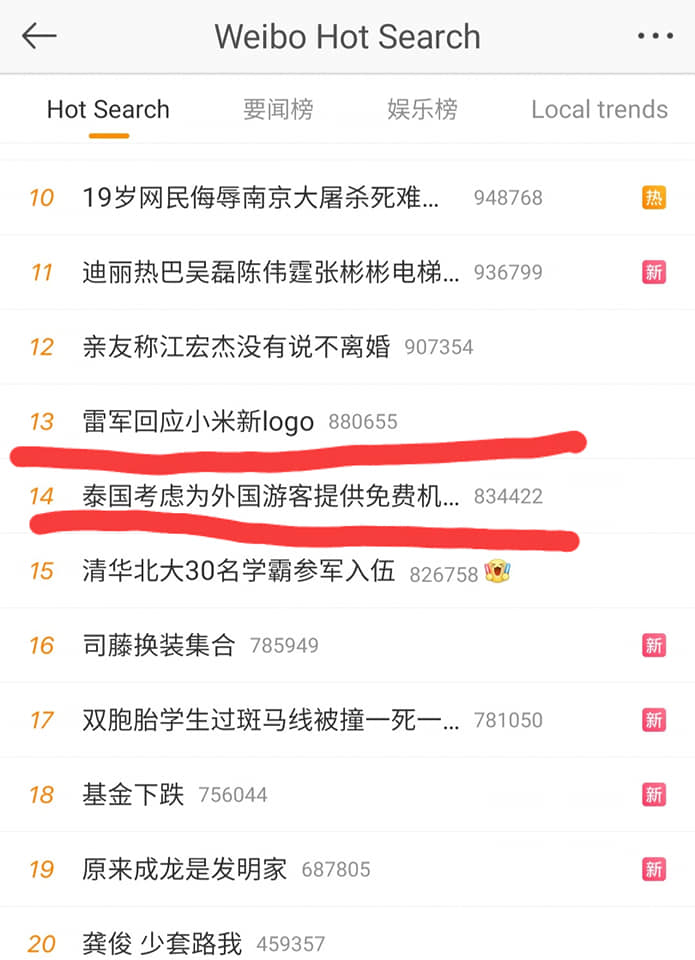Open topic 龚俊 少套路我
Image resolution: width=695 pixels, height=960 pixels.
tap(162, 942)
